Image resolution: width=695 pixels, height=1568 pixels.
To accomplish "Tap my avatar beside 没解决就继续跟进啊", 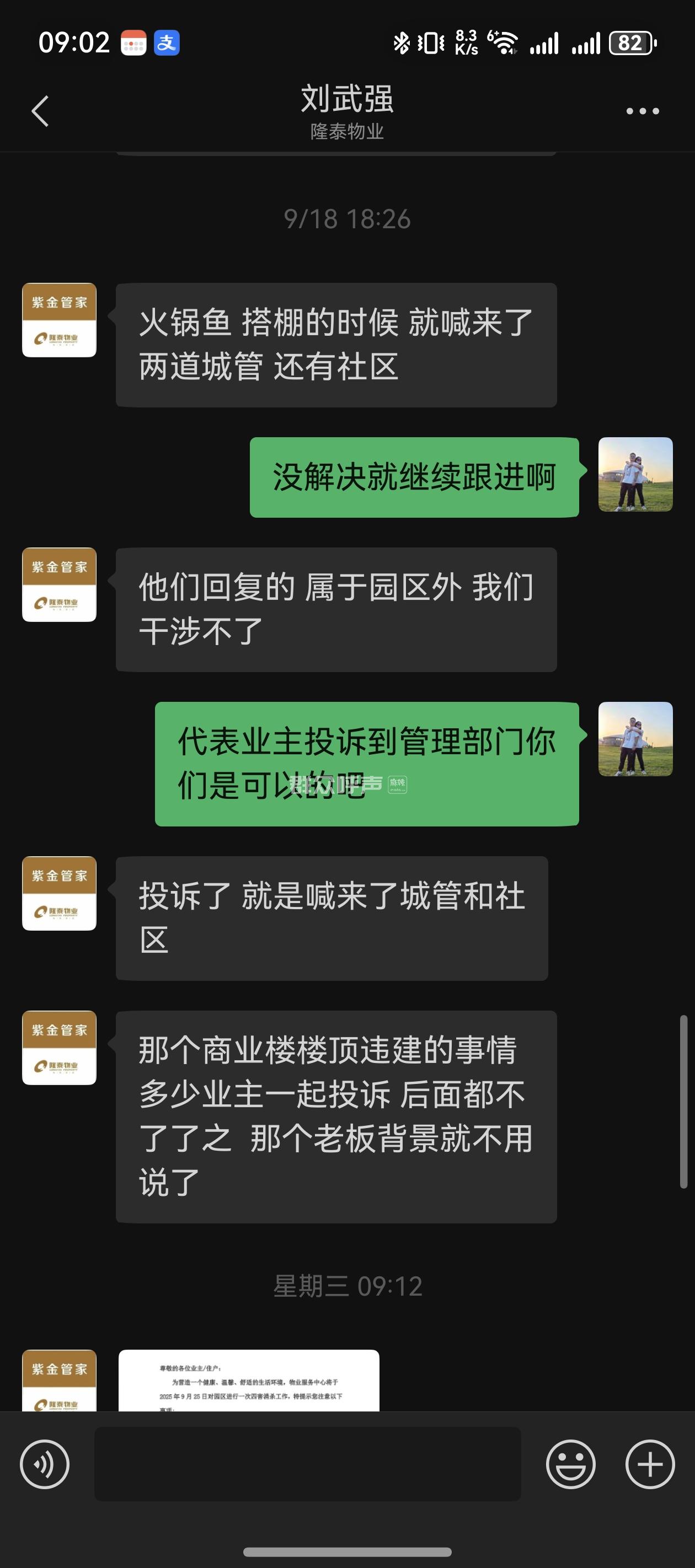I will [x=635, y=475].
